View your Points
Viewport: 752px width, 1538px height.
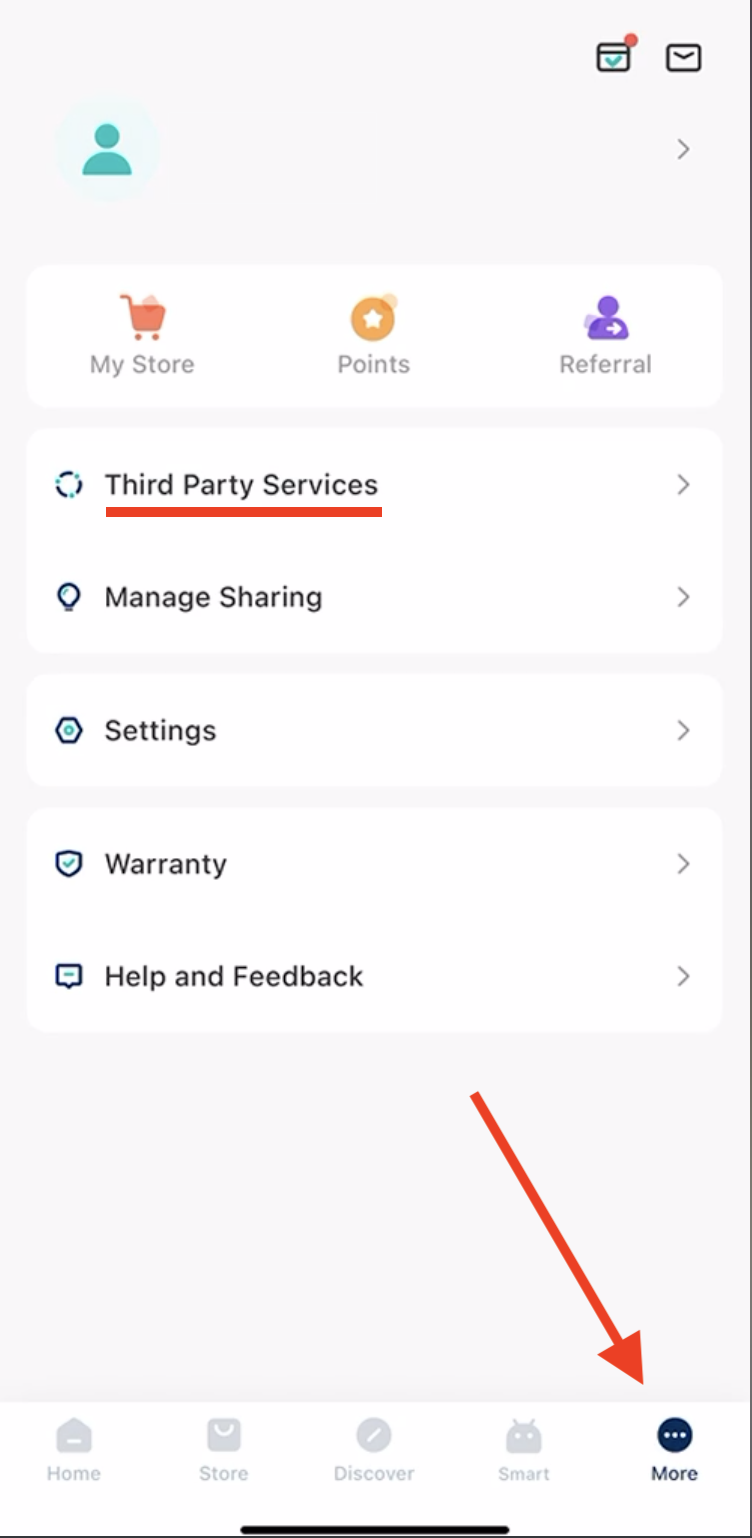pos(374,336)
